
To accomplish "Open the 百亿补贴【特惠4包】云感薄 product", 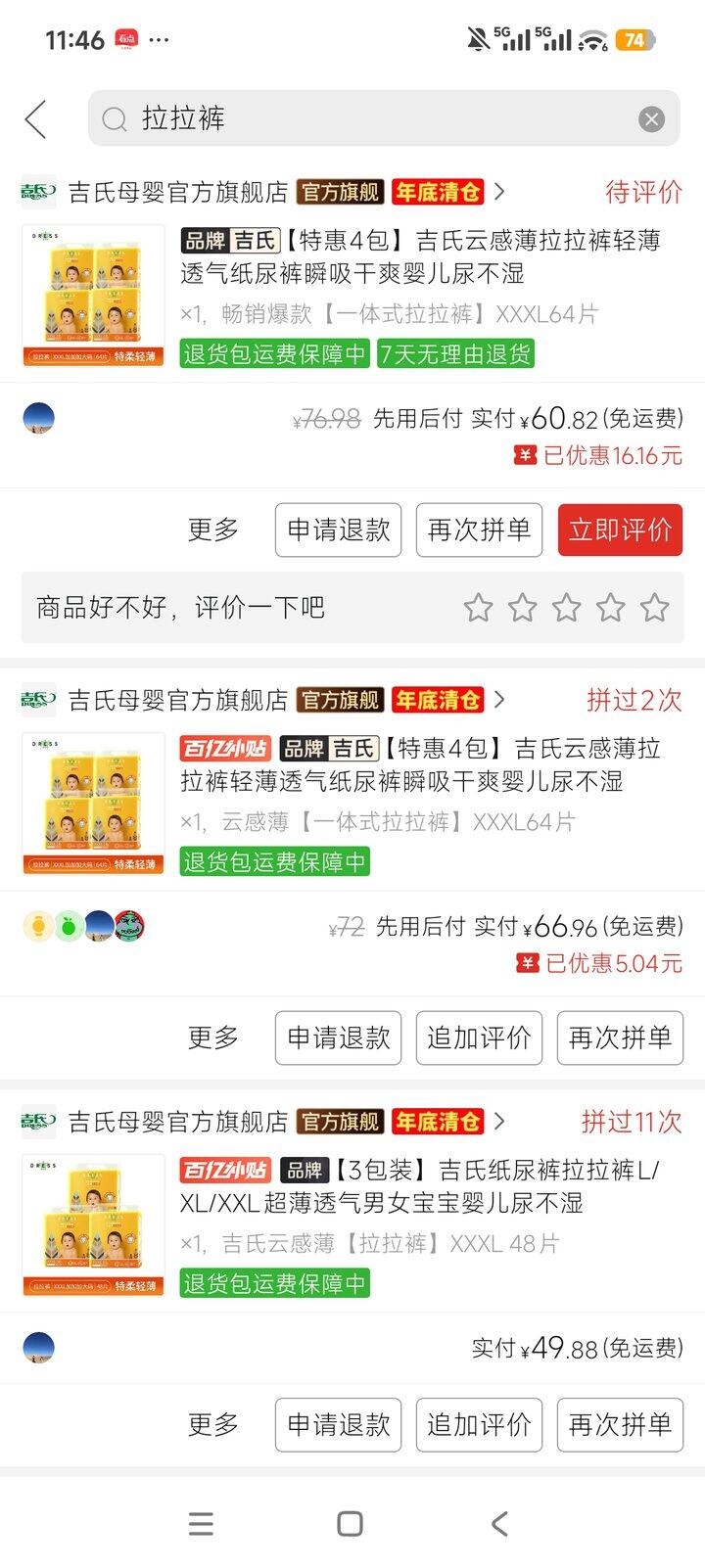I will coord(421,765).
